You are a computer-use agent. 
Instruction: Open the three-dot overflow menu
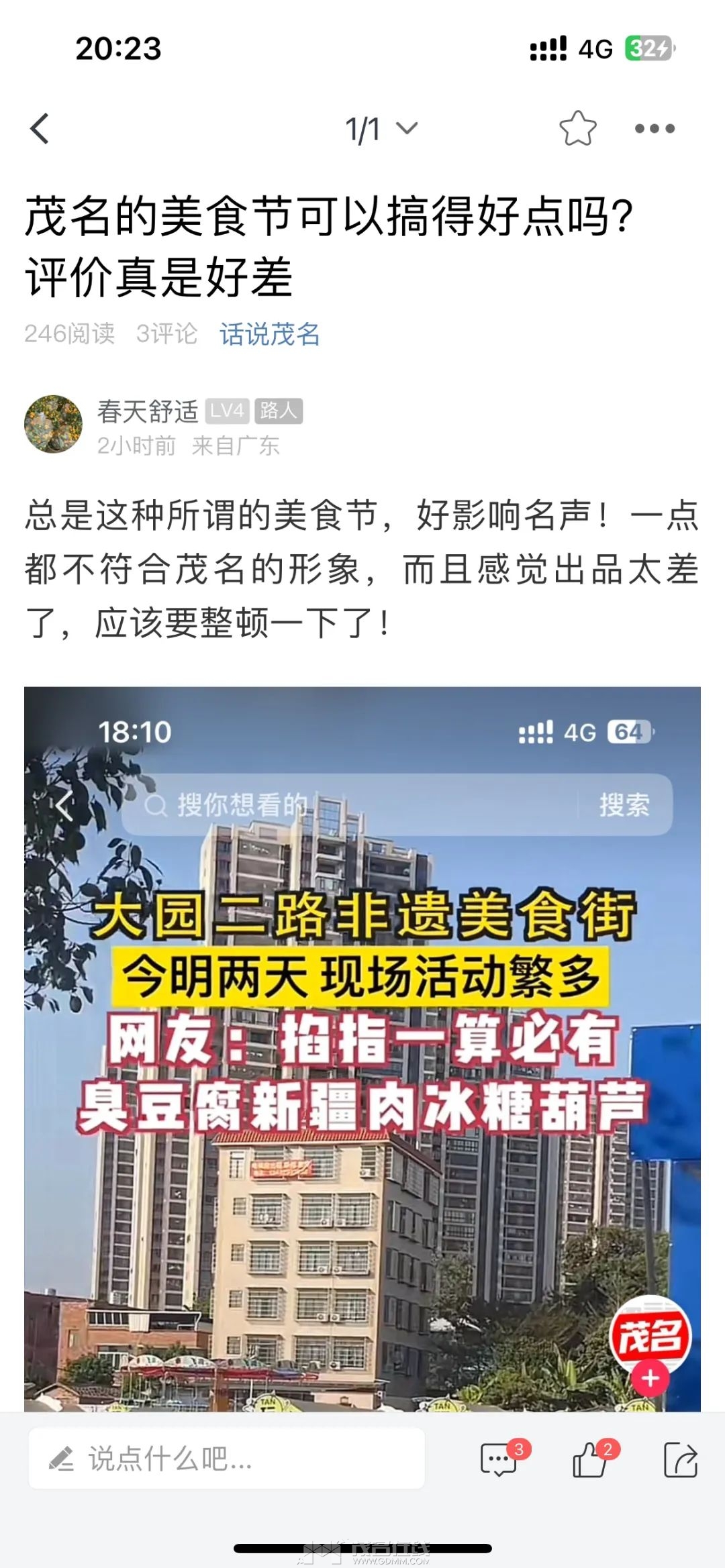click(x=655, y=128)
